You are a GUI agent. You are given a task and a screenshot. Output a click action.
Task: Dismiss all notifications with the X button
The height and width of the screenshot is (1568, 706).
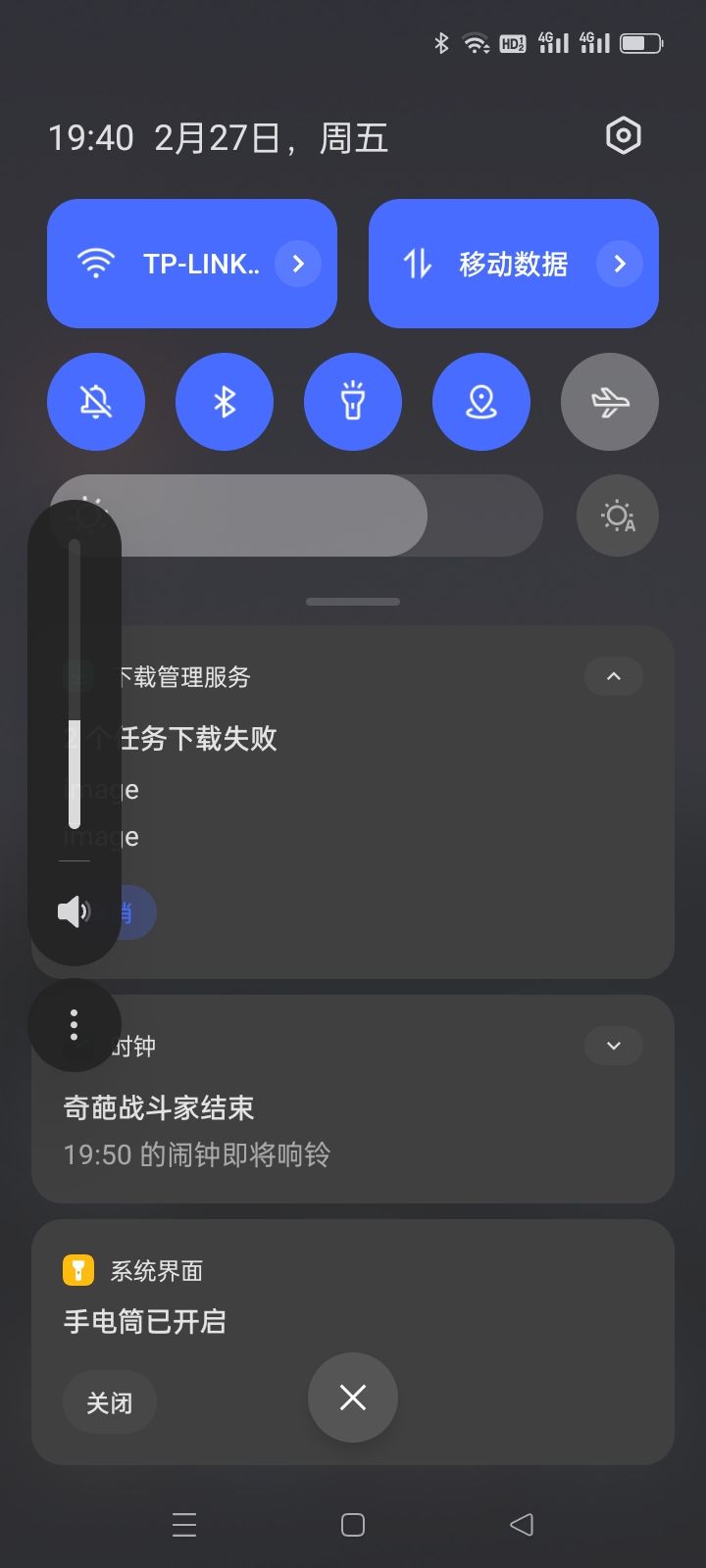pos(353,1398)
